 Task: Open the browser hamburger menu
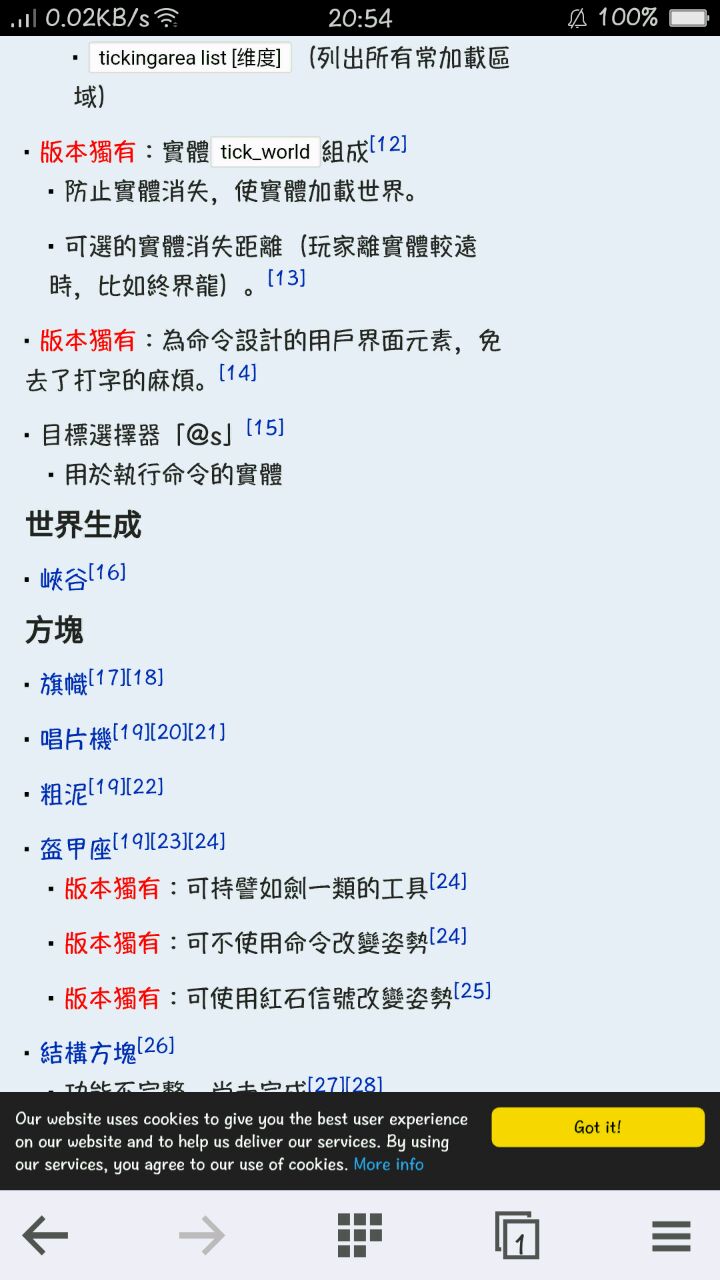[x=671, y=1236]
